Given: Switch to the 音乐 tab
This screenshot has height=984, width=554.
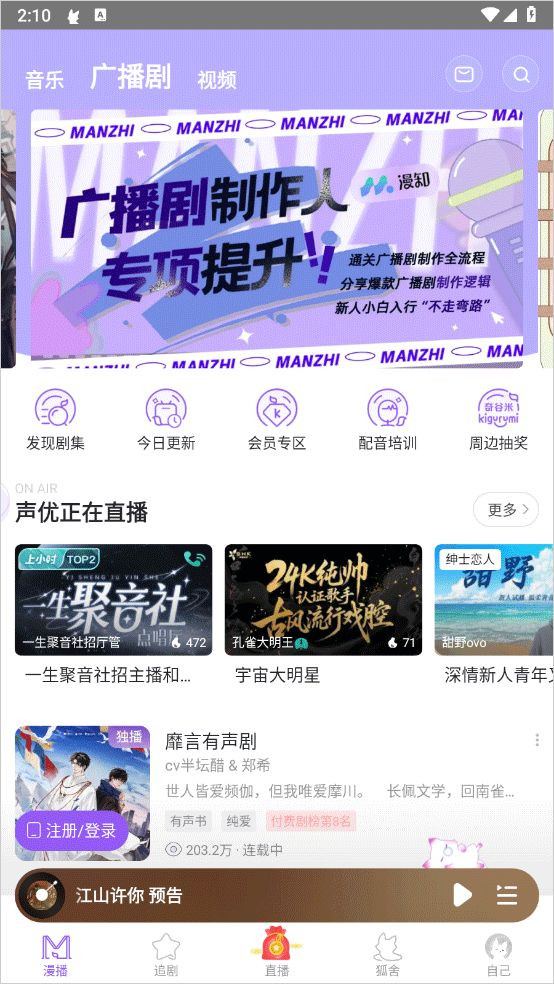Looking at the screenshot, I should [44, 80].
